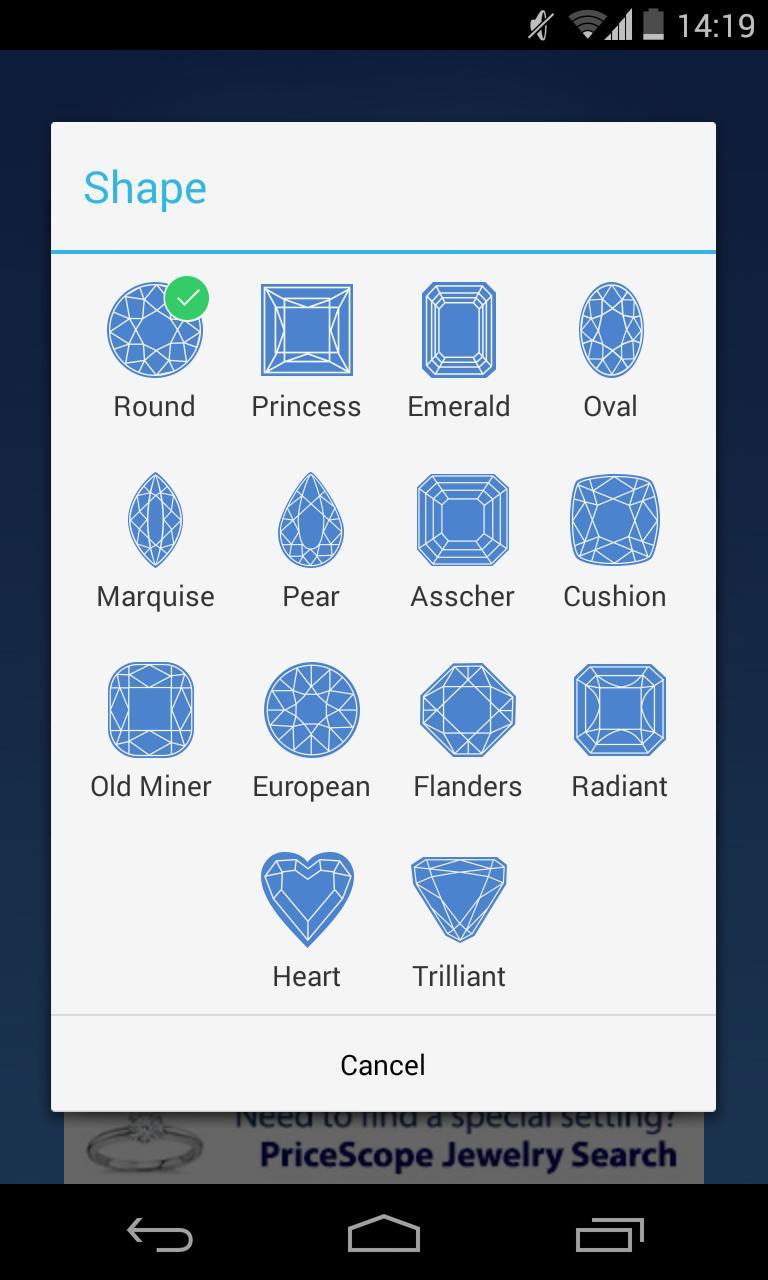This screenshot has width=768, height=1280.
Task: Select the Radiant diamond shape
Action: [619, 709]
